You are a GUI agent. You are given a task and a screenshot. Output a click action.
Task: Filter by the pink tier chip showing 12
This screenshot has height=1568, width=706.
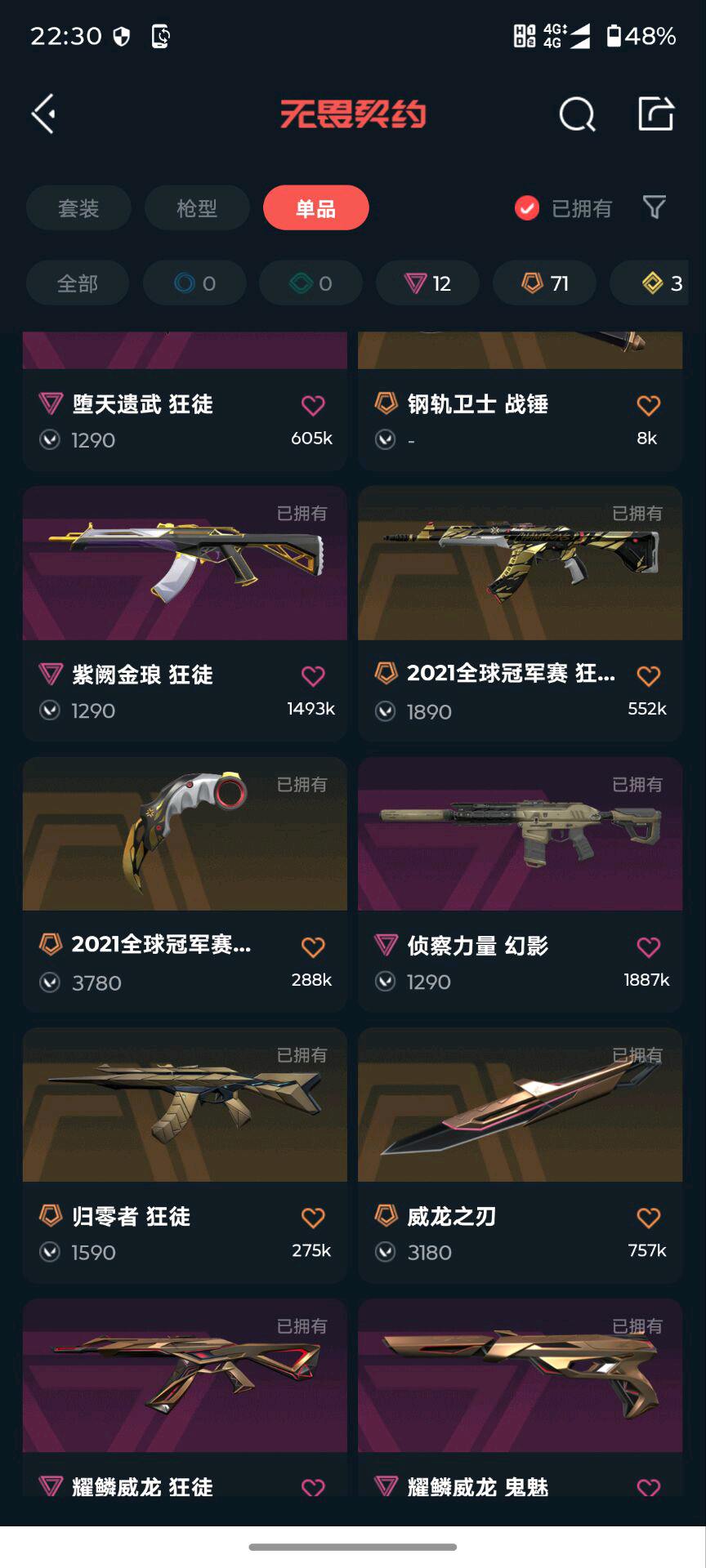point(427,283)
